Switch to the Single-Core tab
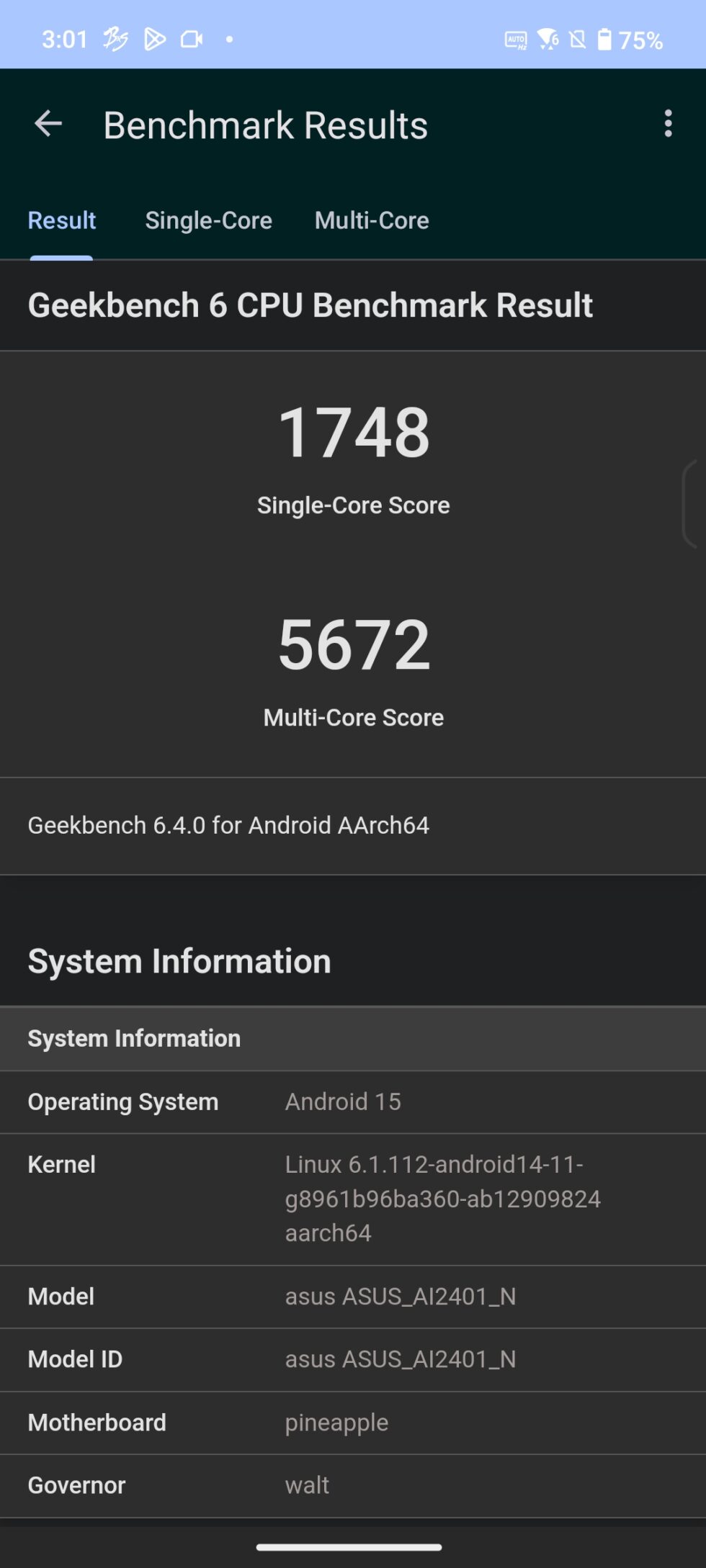706x1568 pixels. [208, 220]
